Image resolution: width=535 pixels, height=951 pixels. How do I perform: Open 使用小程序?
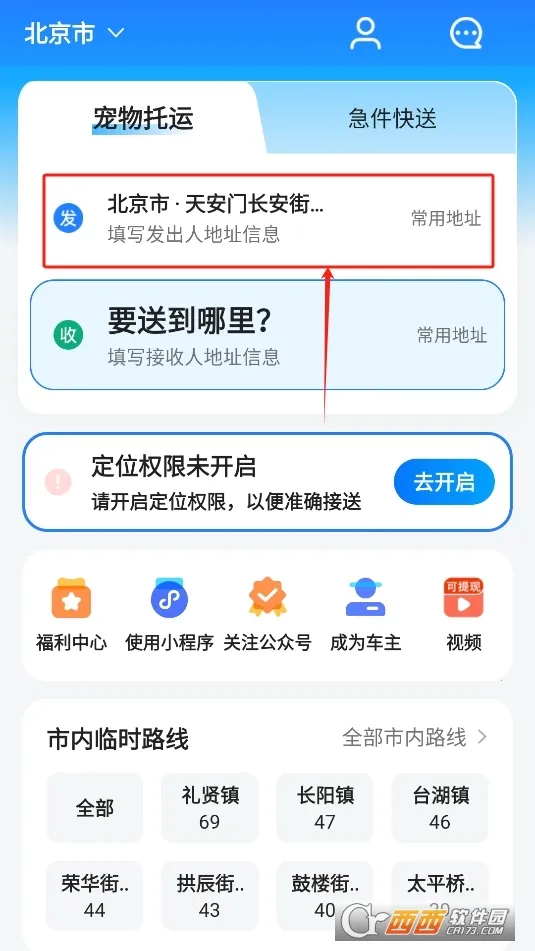(169, 614)
